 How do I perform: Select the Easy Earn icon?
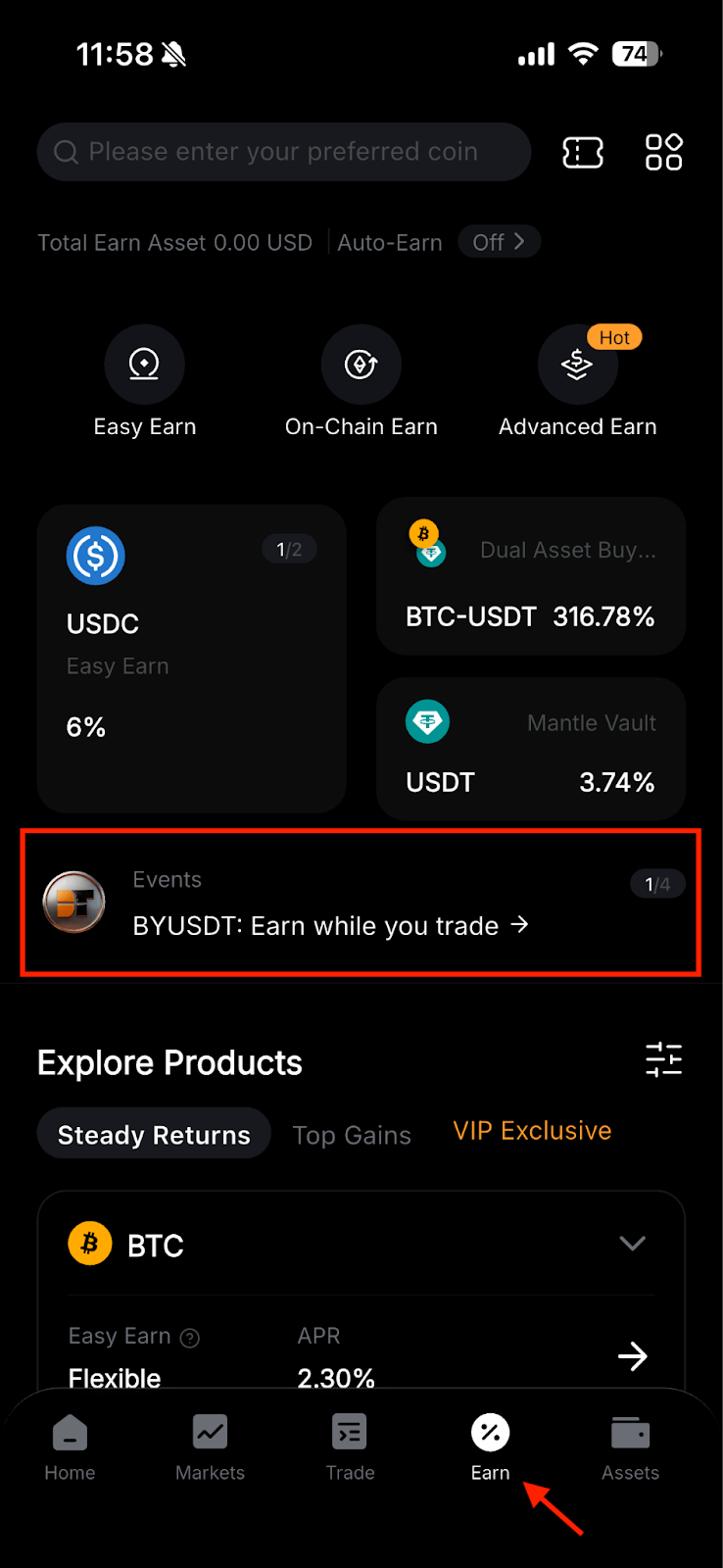pyautogui.click(x=144, y=364)
